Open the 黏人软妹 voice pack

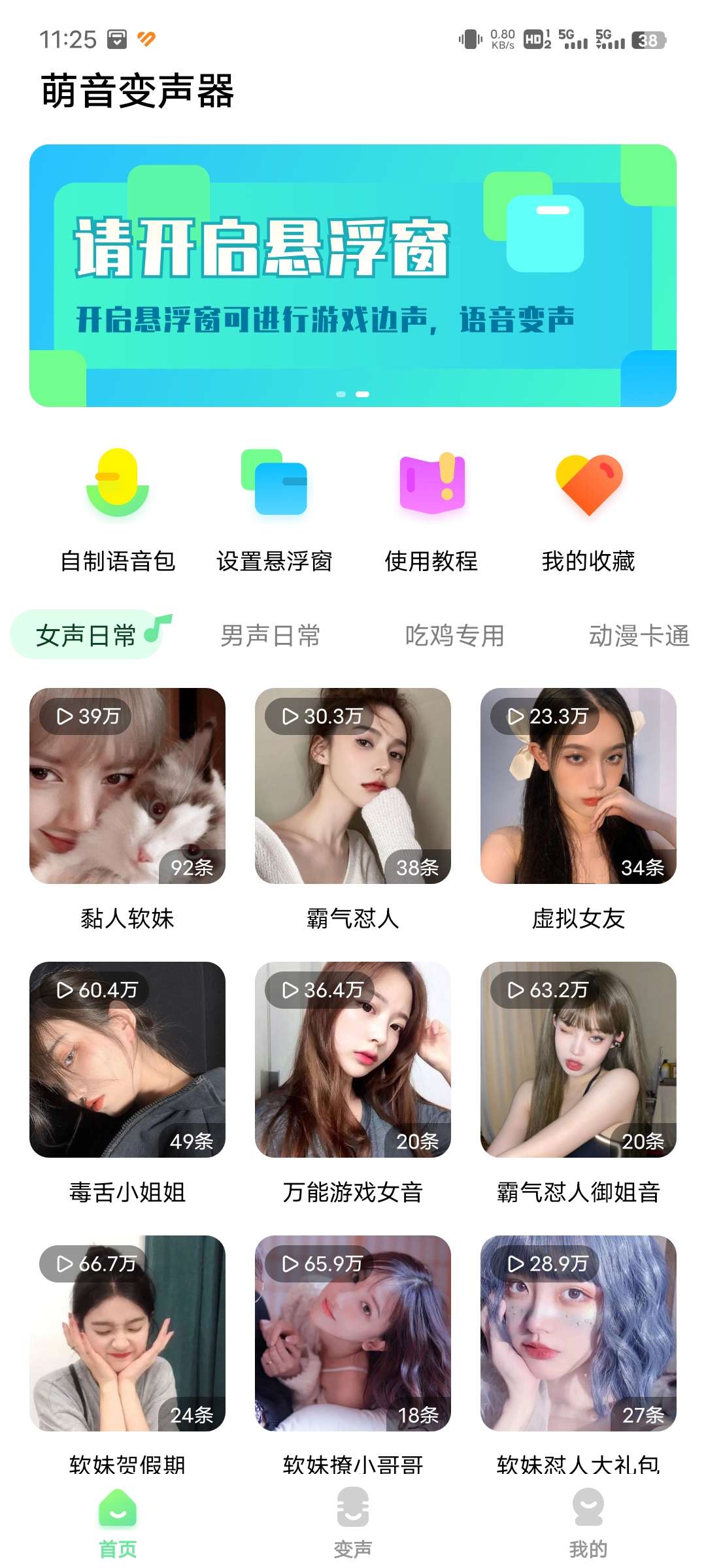click(127, 810)
